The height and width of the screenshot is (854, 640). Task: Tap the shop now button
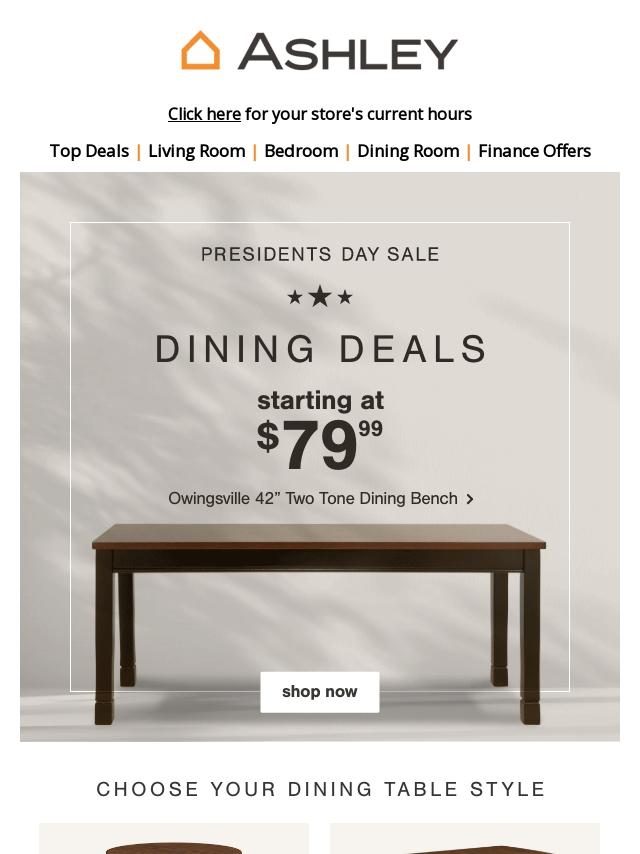[320, 692]
